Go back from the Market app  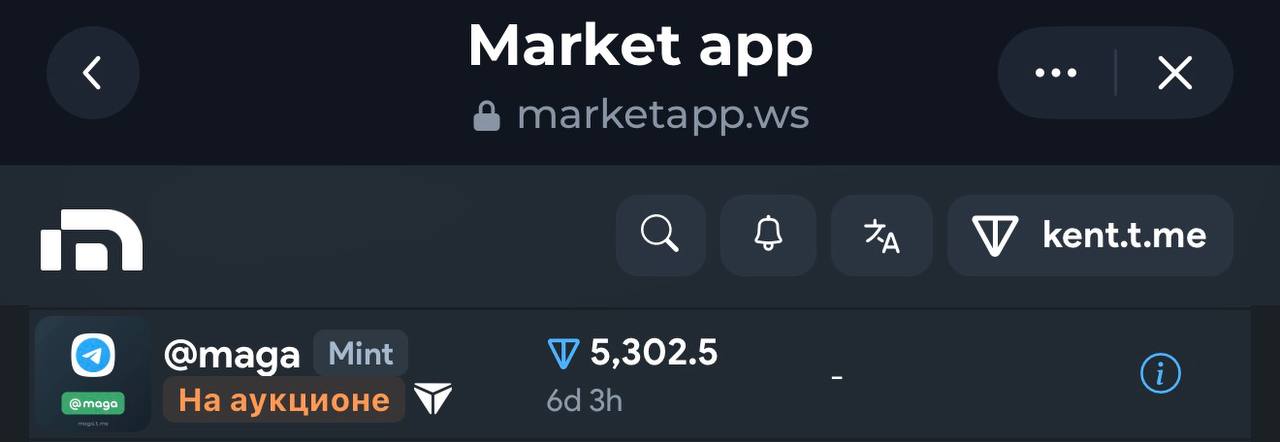[93, 73]
